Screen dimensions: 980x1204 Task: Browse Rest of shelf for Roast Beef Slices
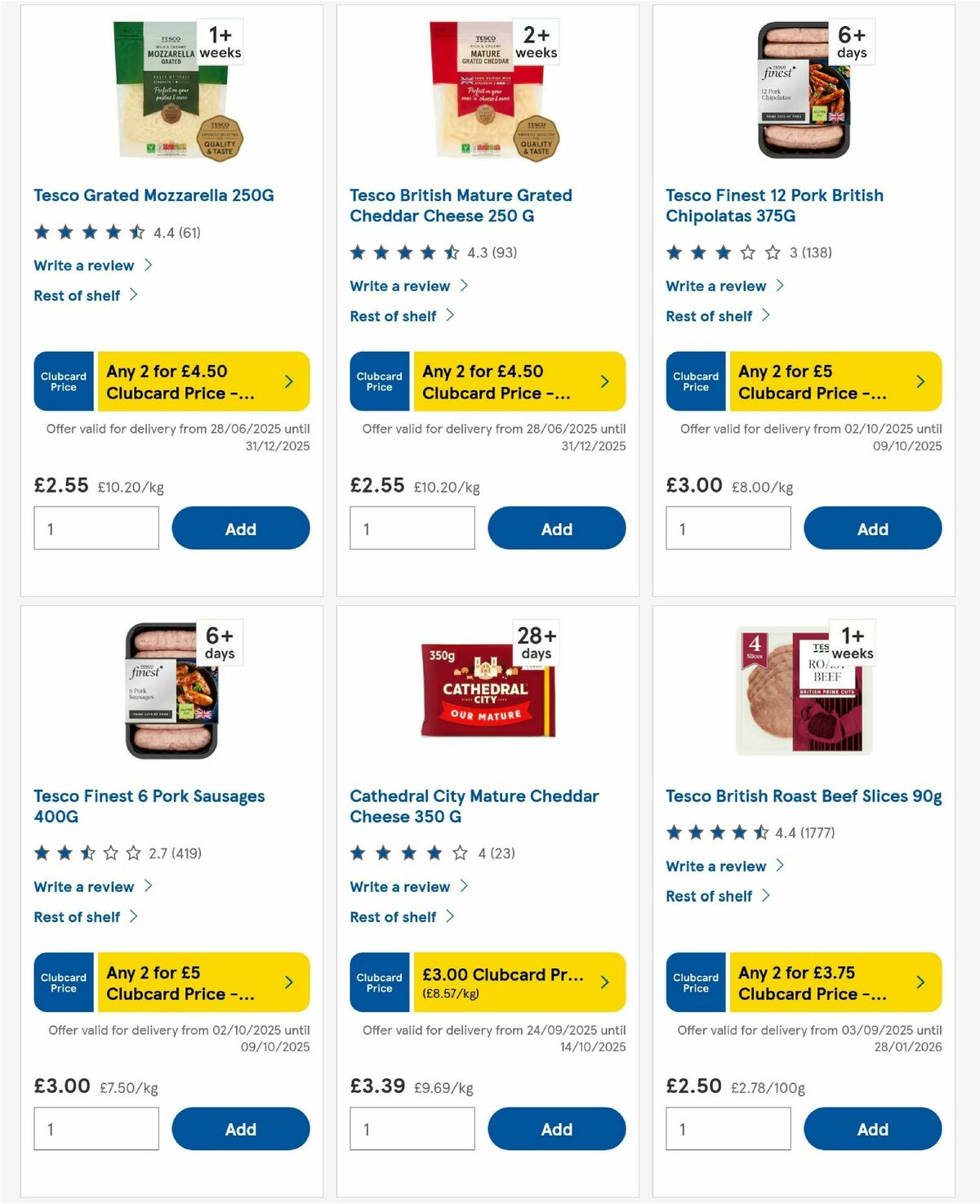click(x=708, y=895)
